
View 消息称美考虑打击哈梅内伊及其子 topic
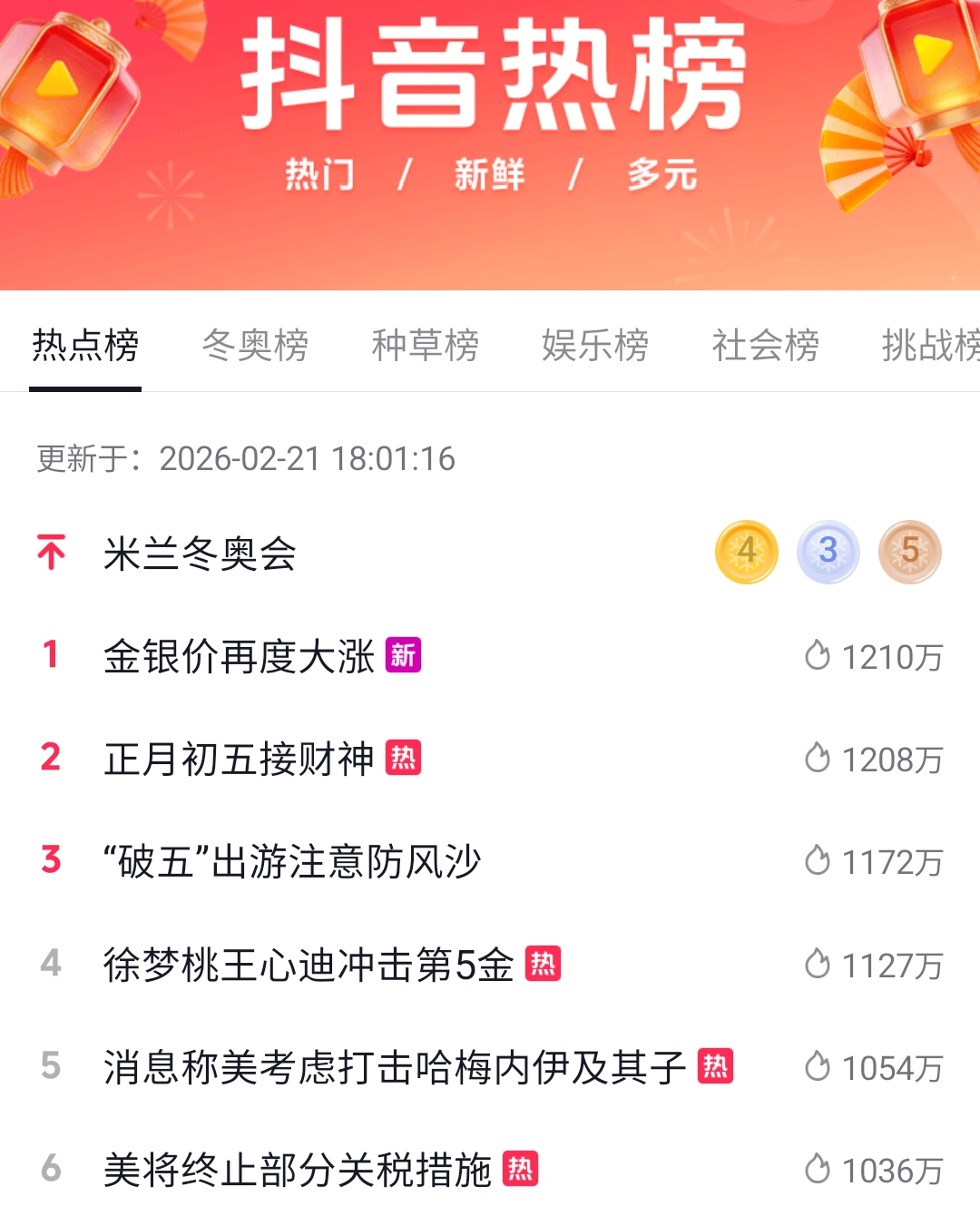[x=395, y=1067]
